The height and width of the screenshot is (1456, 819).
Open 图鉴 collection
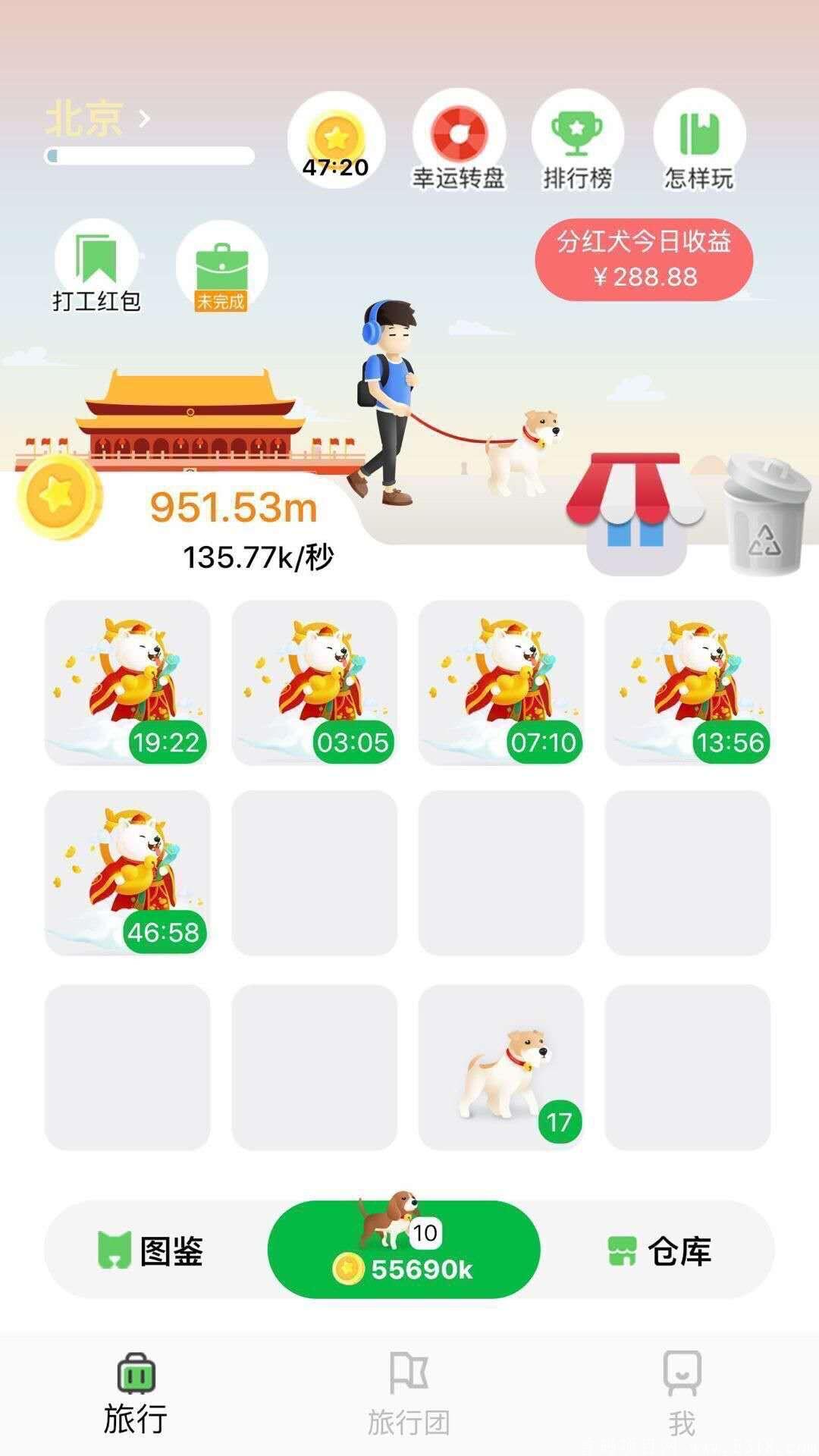tap(152, 1251)
